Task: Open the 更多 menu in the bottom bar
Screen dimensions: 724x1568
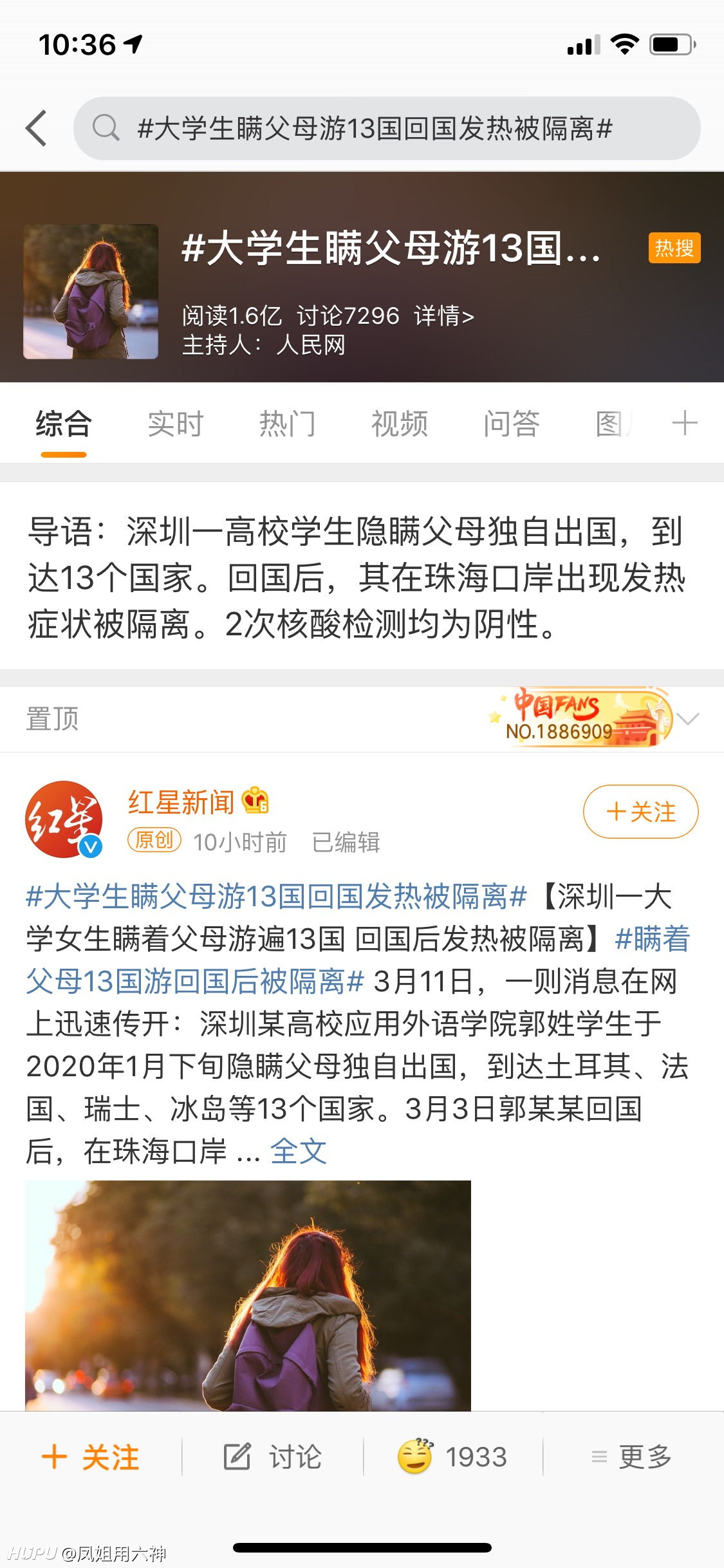Action: tap(632, 1457)
